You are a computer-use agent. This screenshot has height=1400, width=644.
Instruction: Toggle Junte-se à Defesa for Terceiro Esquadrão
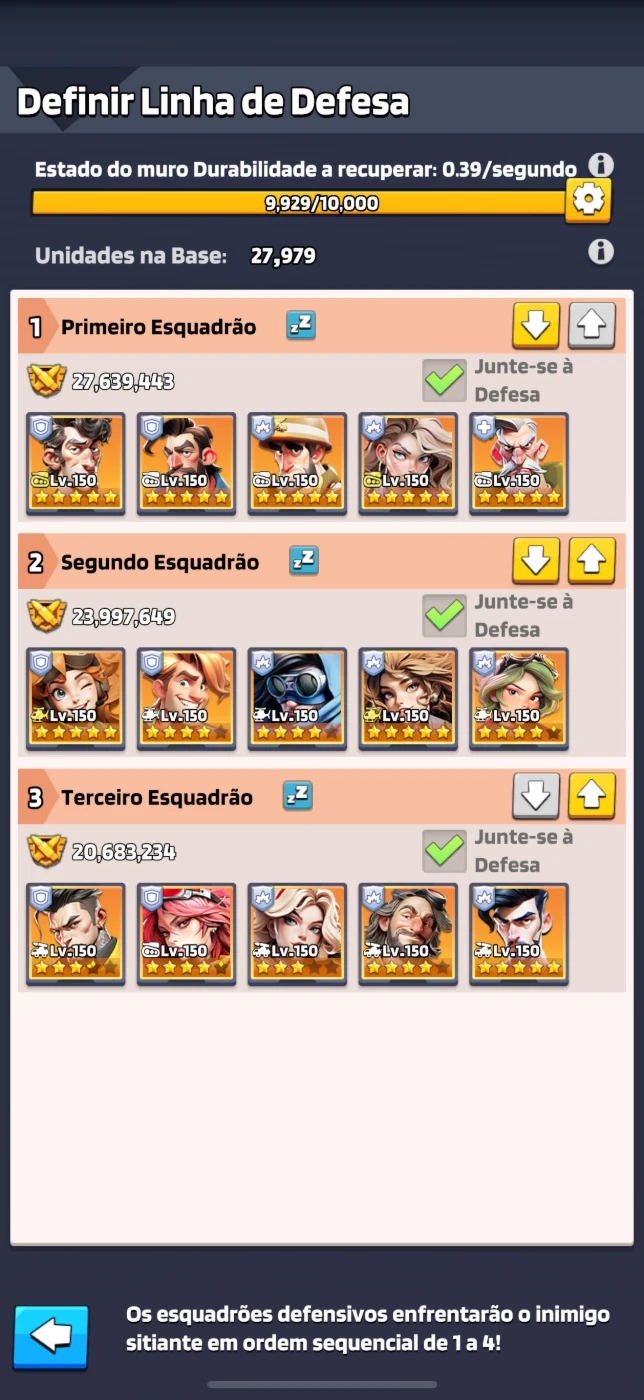(x=444, y=852)
